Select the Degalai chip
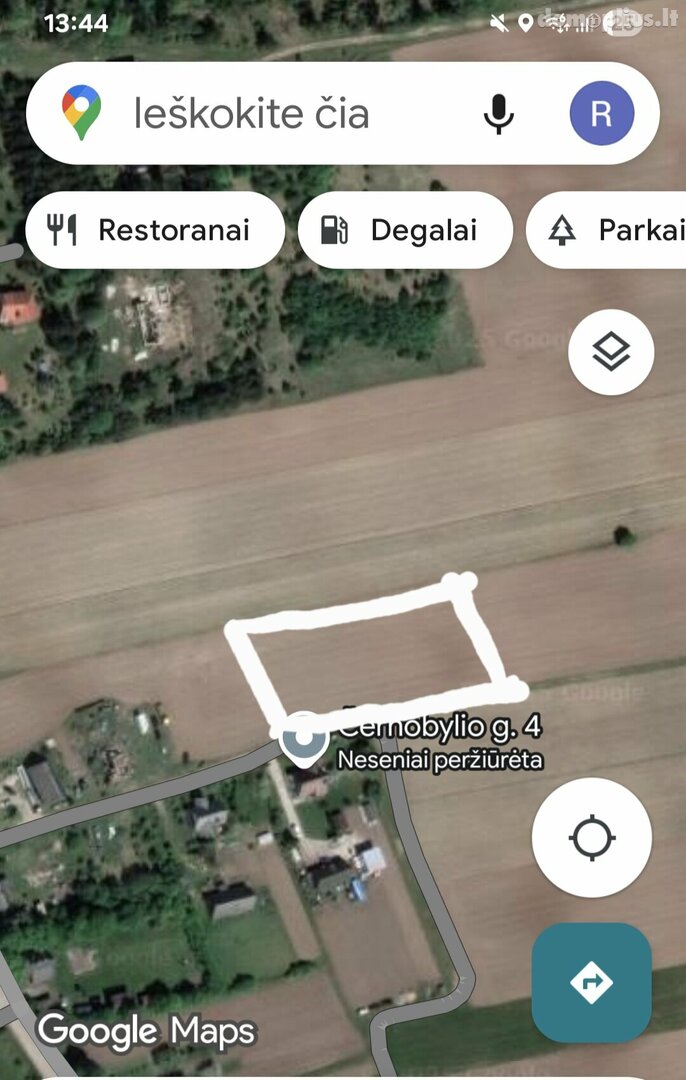Viewport: 686px width, 1080px height. point(405,230)
